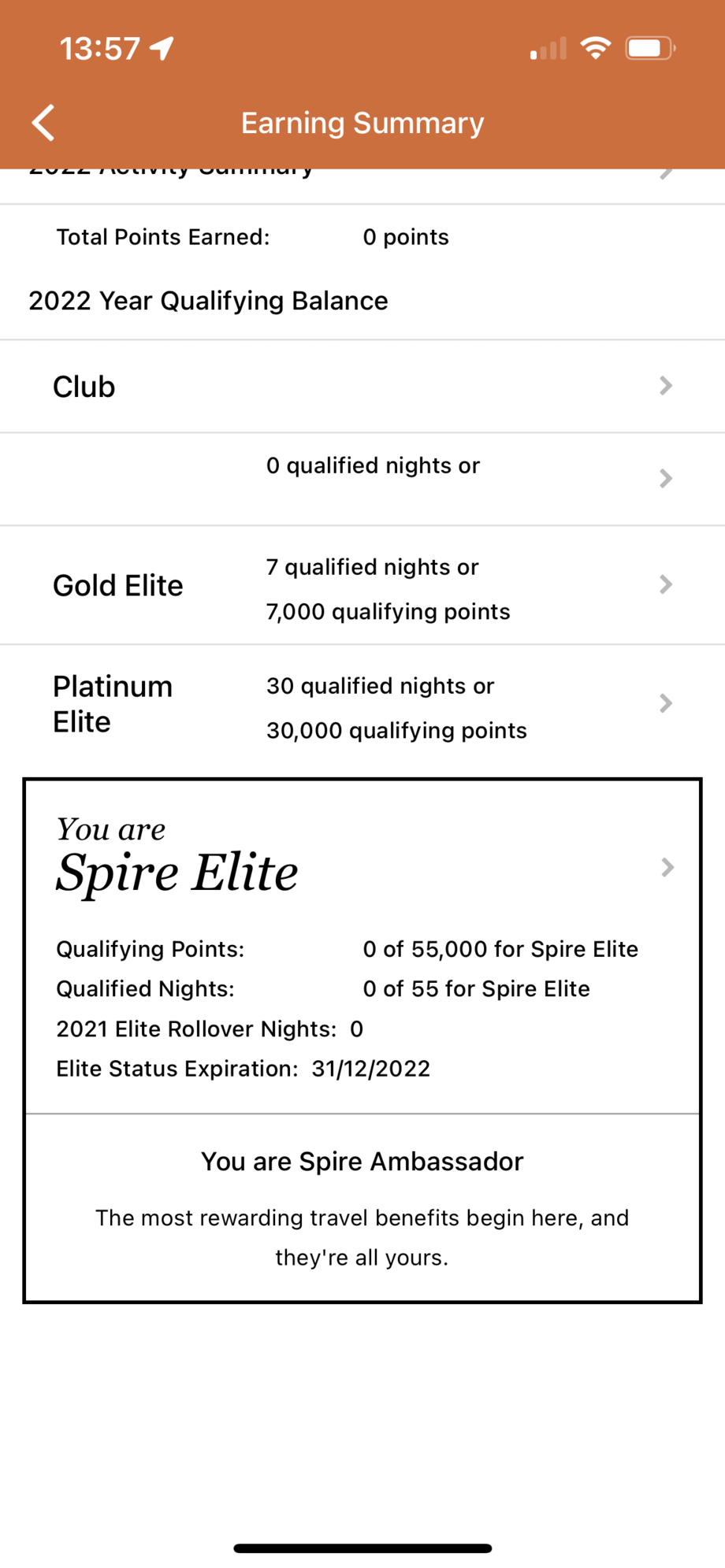Screen dimensions: 725x1568
Task: Open the Club tier row
Action: coord(362,387)
